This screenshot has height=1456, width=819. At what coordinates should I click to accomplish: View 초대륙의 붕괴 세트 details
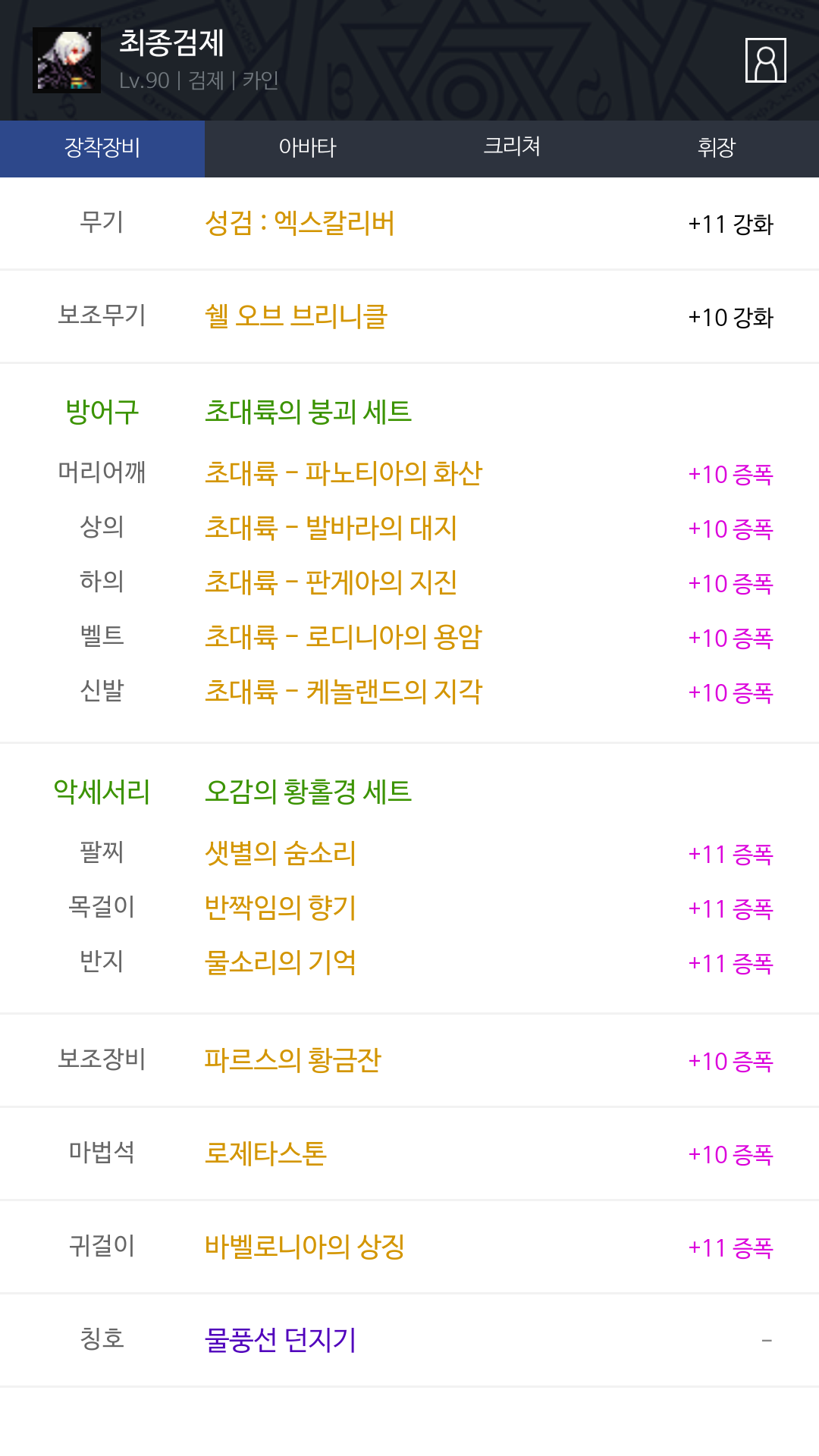(x=308, y=412)
